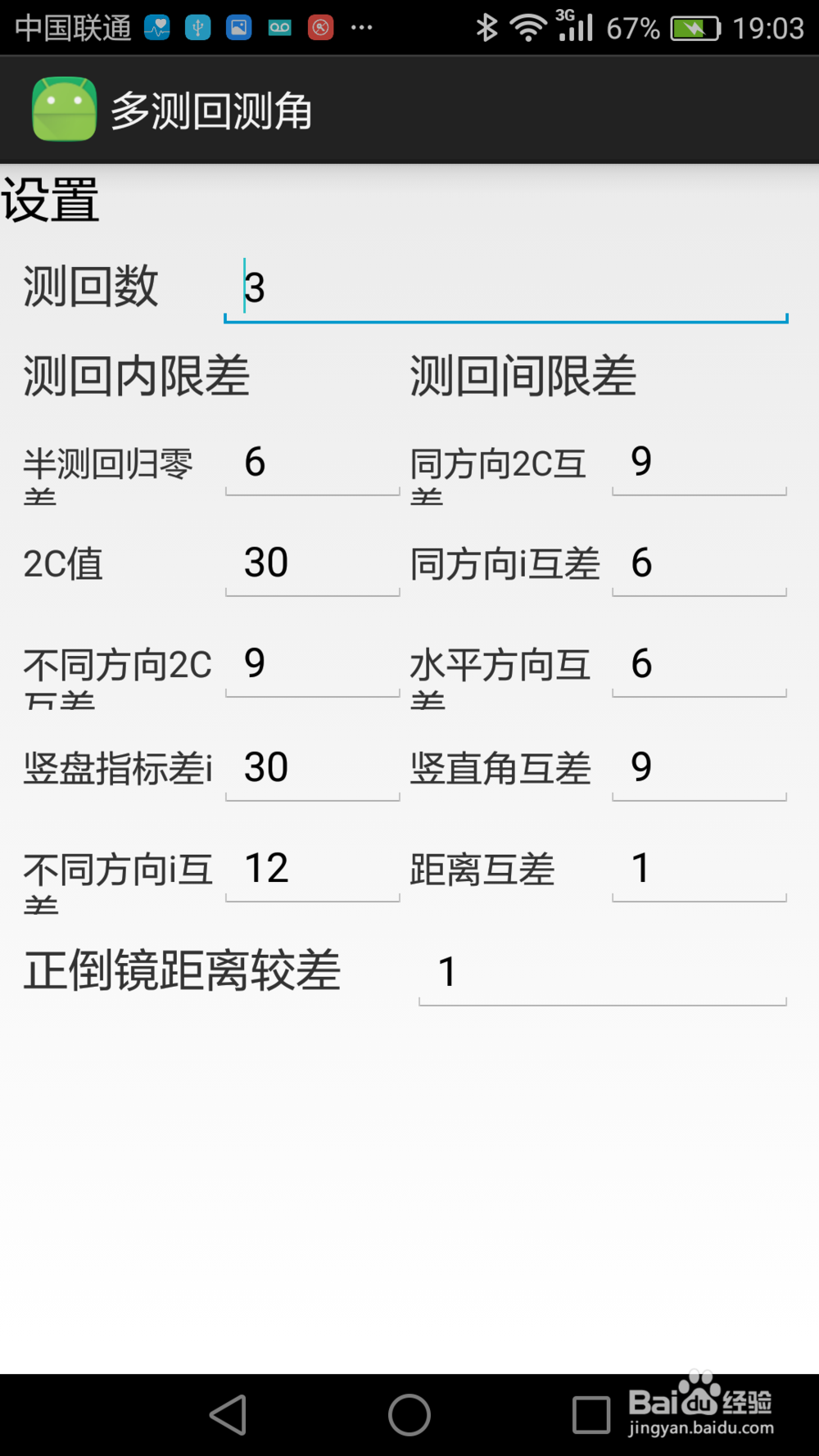Open the image notification icon
The width and height of the screenshot is (819, 1456).
(238, 27)
